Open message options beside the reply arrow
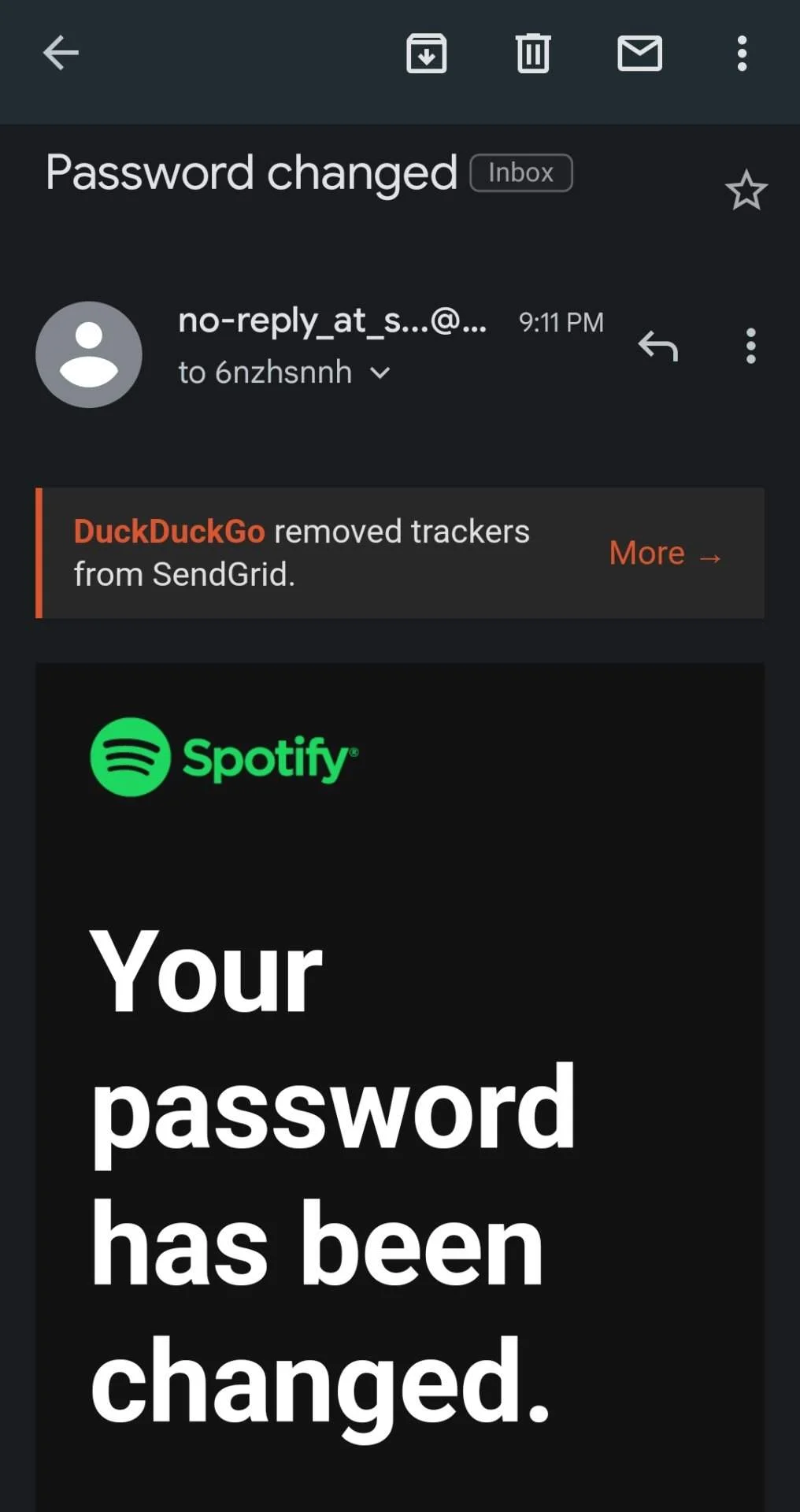The width and height of the screenshot is (800, 1512). (x=750, y=346)
